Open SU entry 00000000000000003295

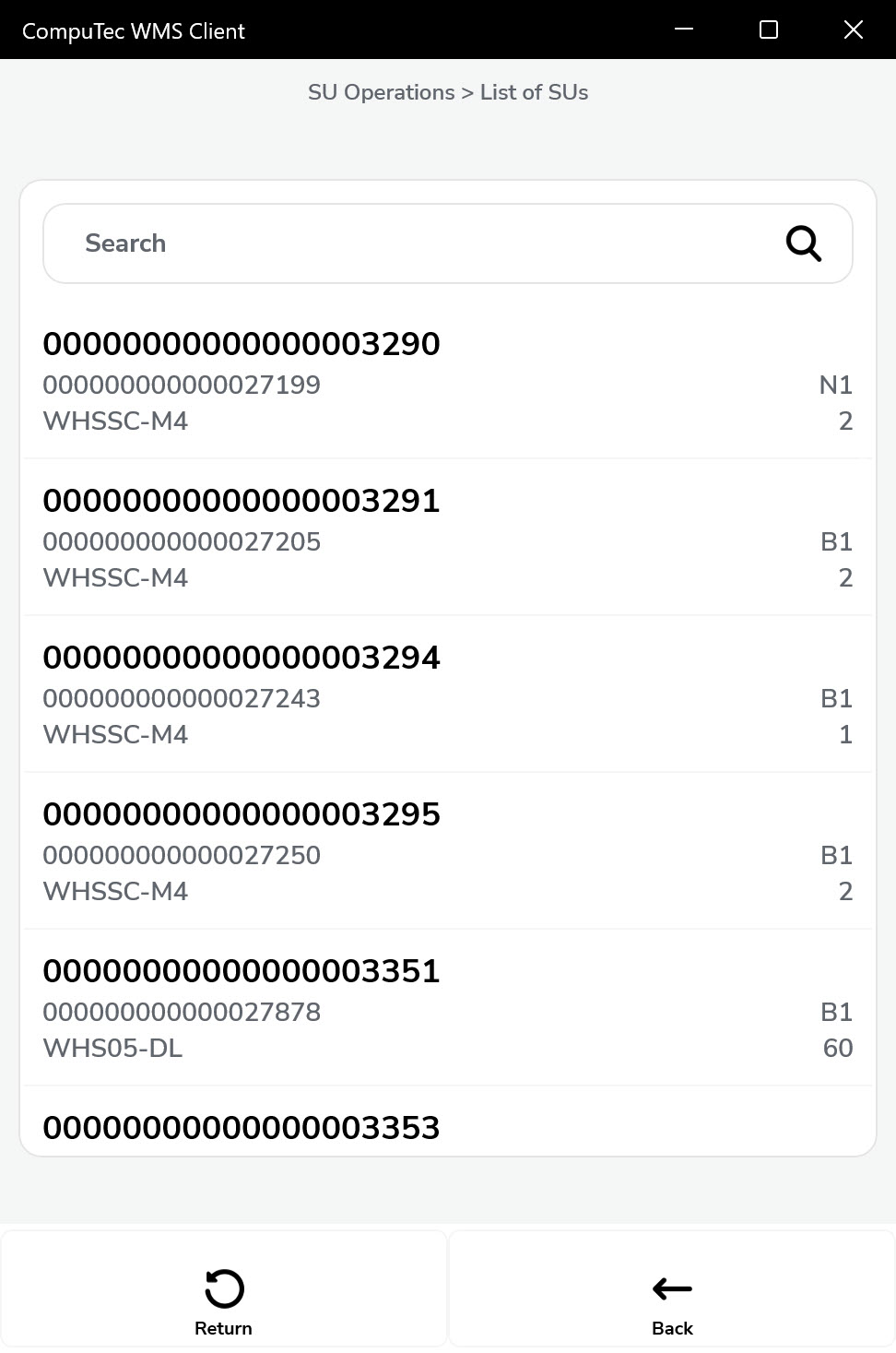242,813
